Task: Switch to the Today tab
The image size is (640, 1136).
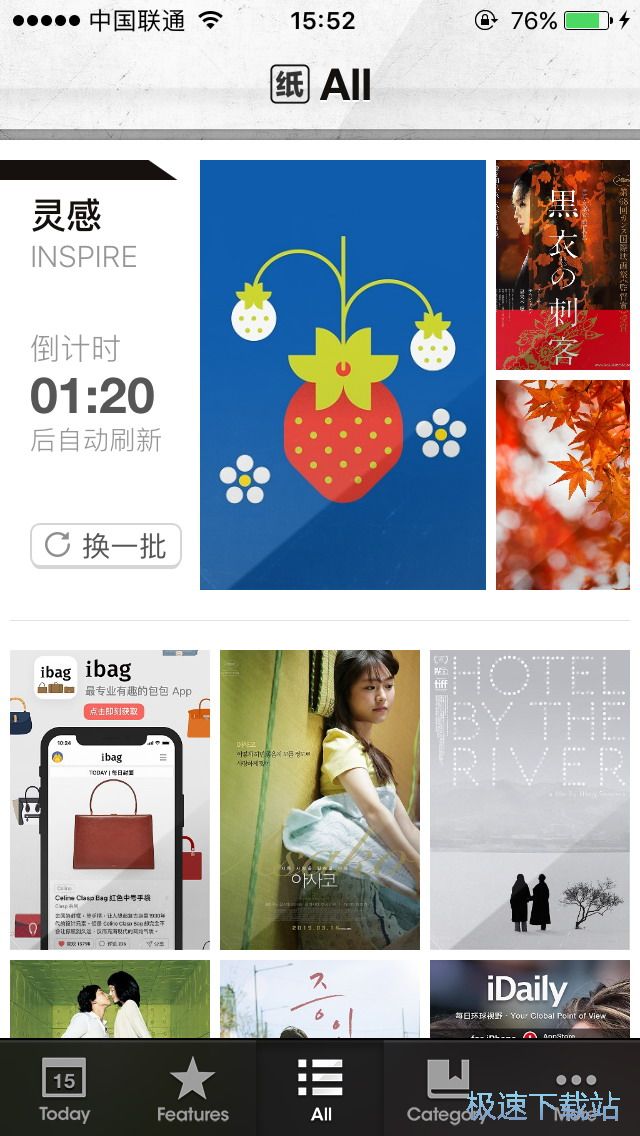Action: click(64, 1090)
